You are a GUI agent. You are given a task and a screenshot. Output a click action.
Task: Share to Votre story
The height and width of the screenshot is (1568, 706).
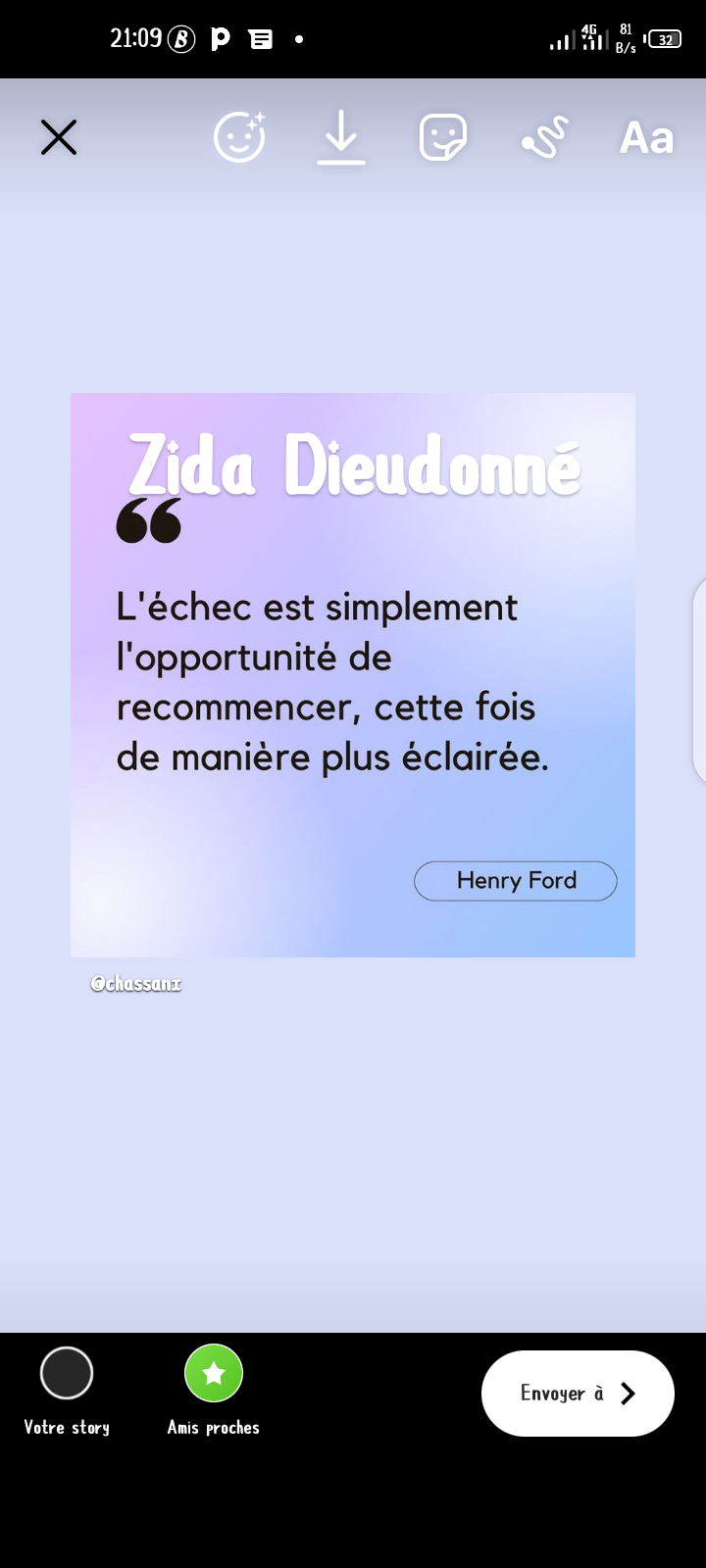click(x=67, y=1391)
